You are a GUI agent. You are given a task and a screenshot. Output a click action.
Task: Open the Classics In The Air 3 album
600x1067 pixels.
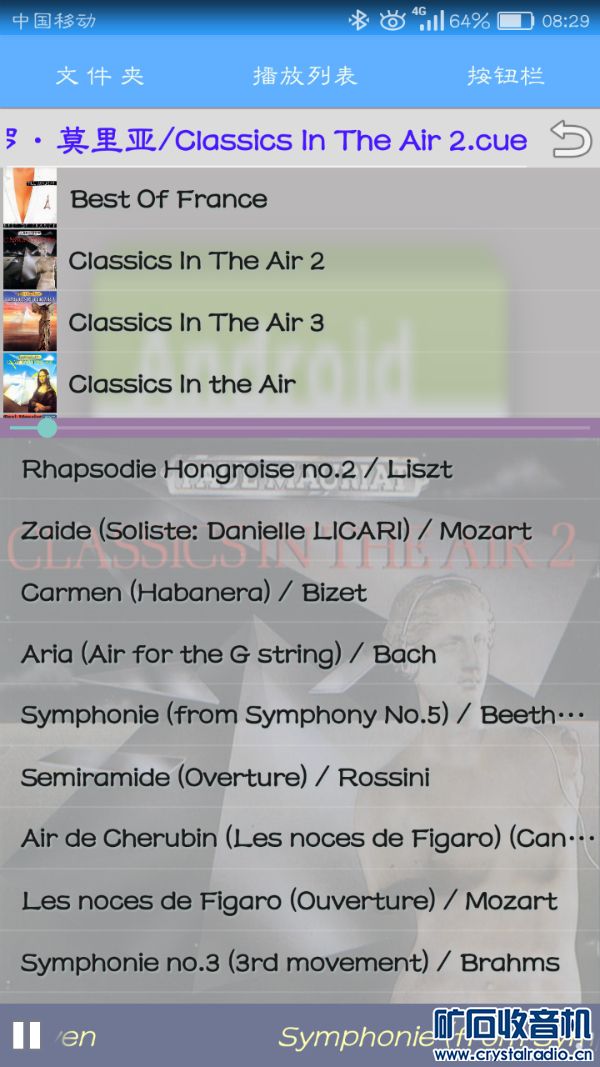pyautogui.click(x=196, y=323)
